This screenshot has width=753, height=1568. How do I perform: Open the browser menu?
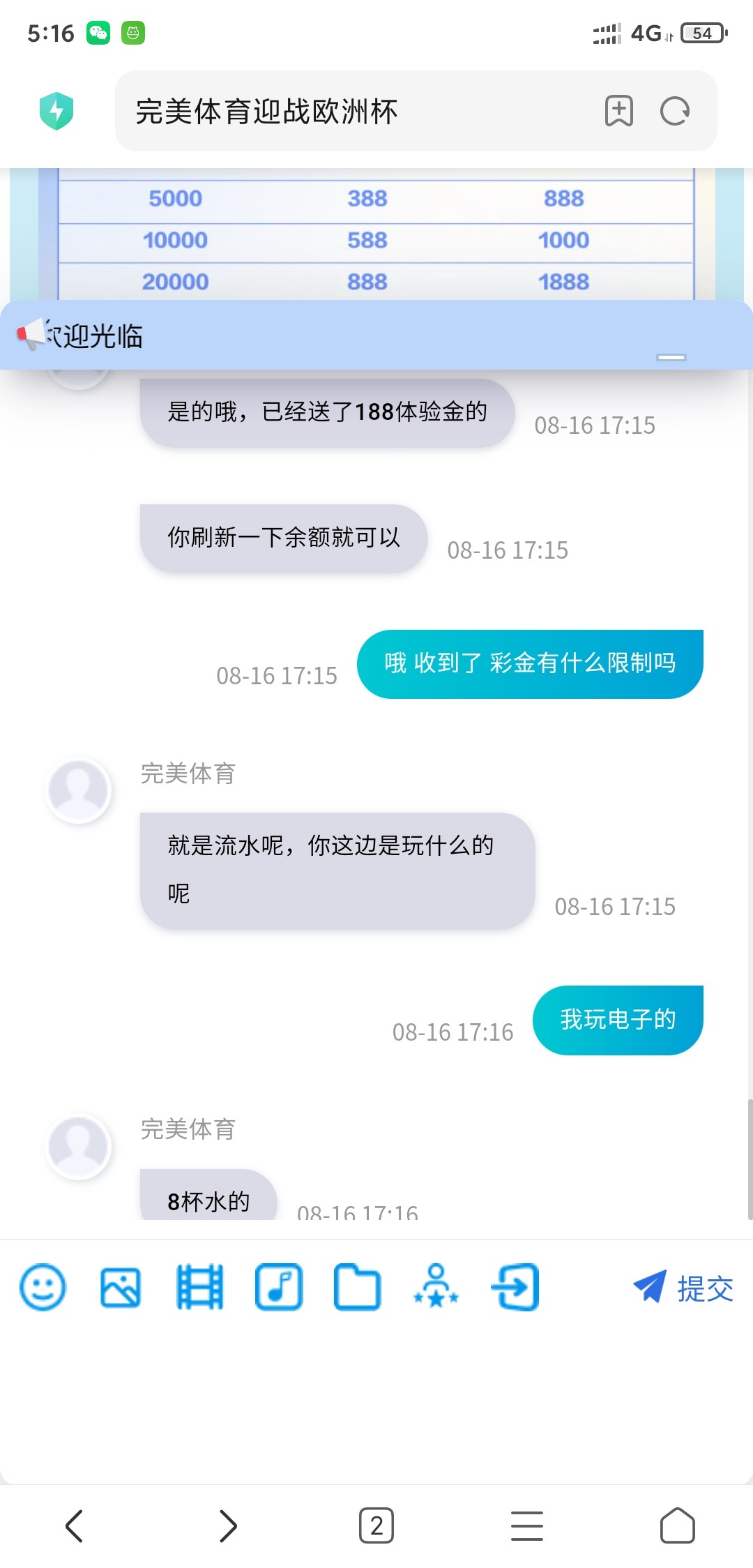[527, 1525]
